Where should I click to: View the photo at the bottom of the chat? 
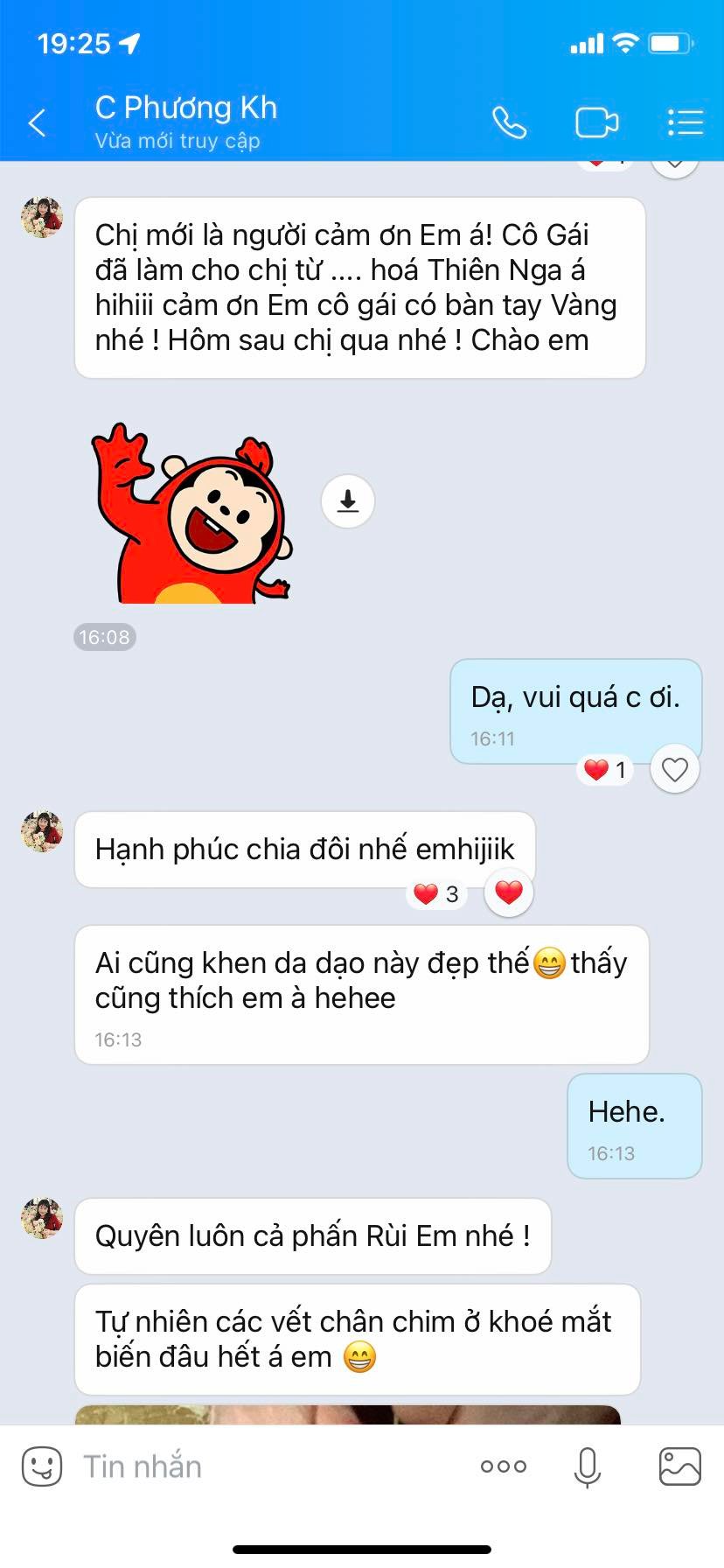(348, 1412)
